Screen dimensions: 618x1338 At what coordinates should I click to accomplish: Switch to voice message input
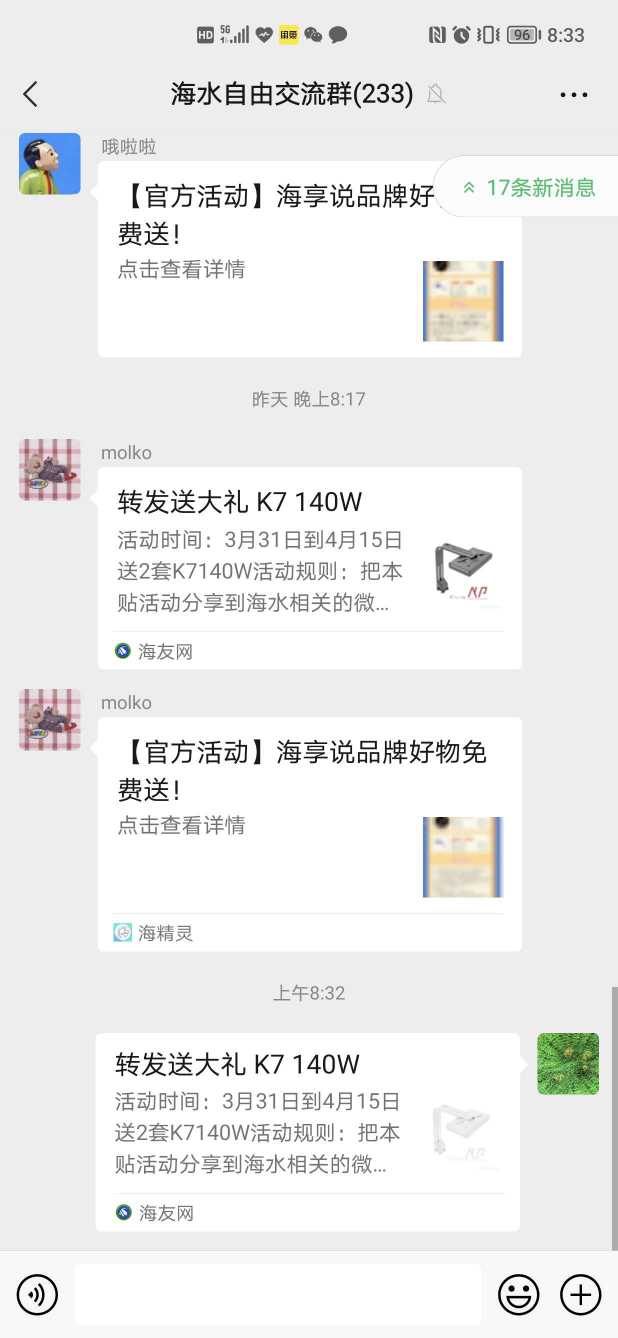coord(37,1295)
